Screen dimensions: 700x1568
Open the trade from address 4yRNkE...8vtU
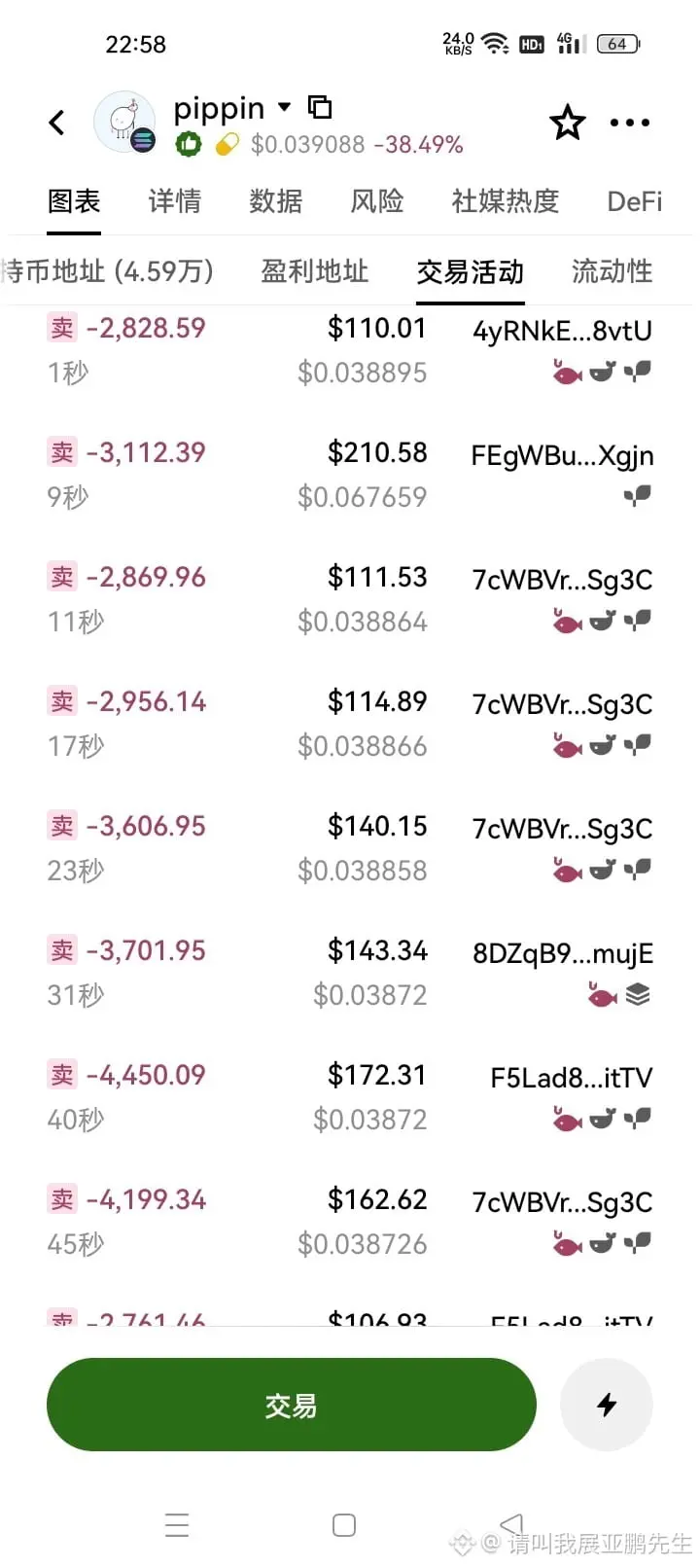point(350,350)
